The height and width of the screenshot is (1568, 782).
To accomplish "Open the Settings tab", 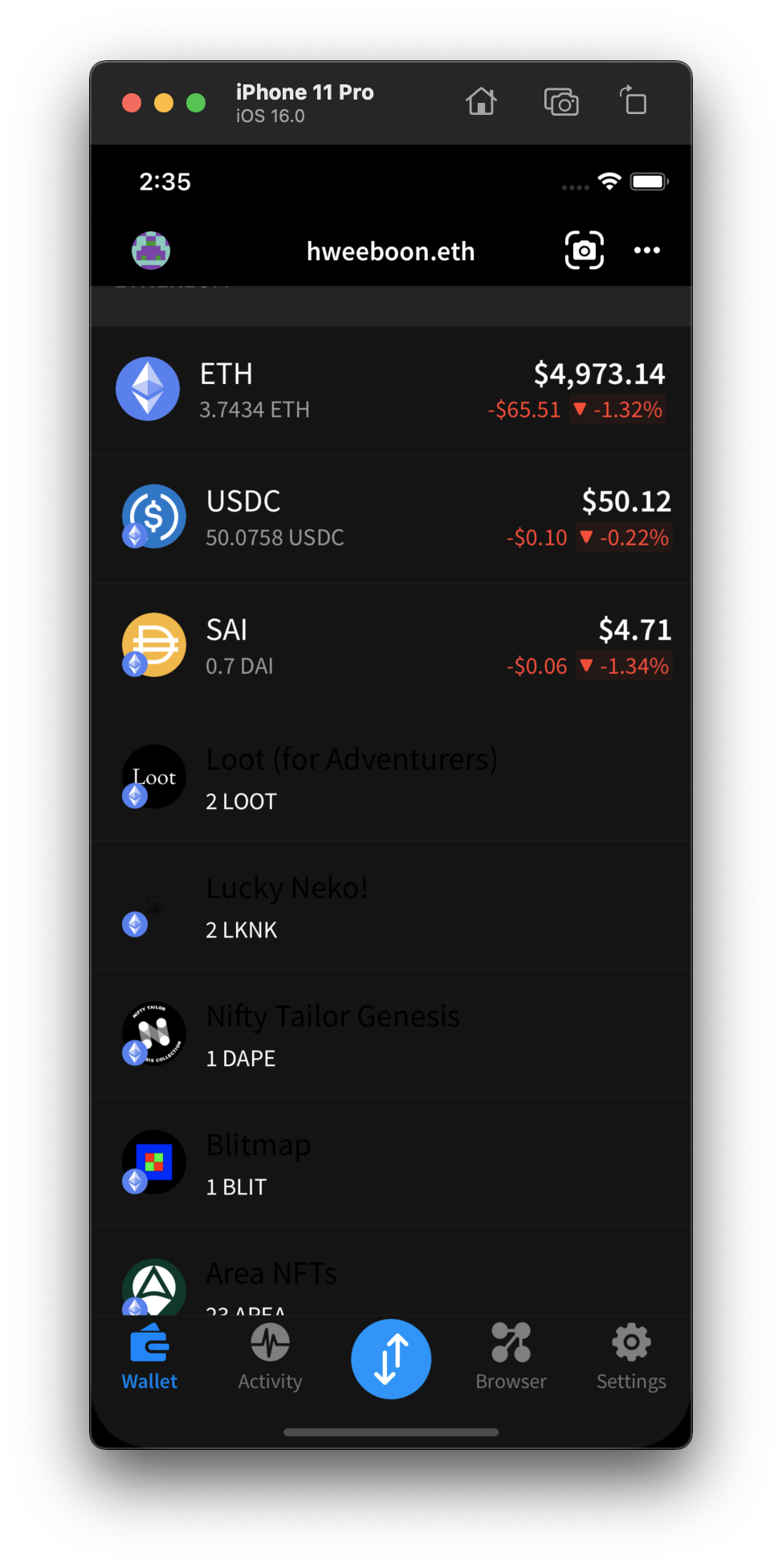I will pyautogui.click(x=631, y=1359).
